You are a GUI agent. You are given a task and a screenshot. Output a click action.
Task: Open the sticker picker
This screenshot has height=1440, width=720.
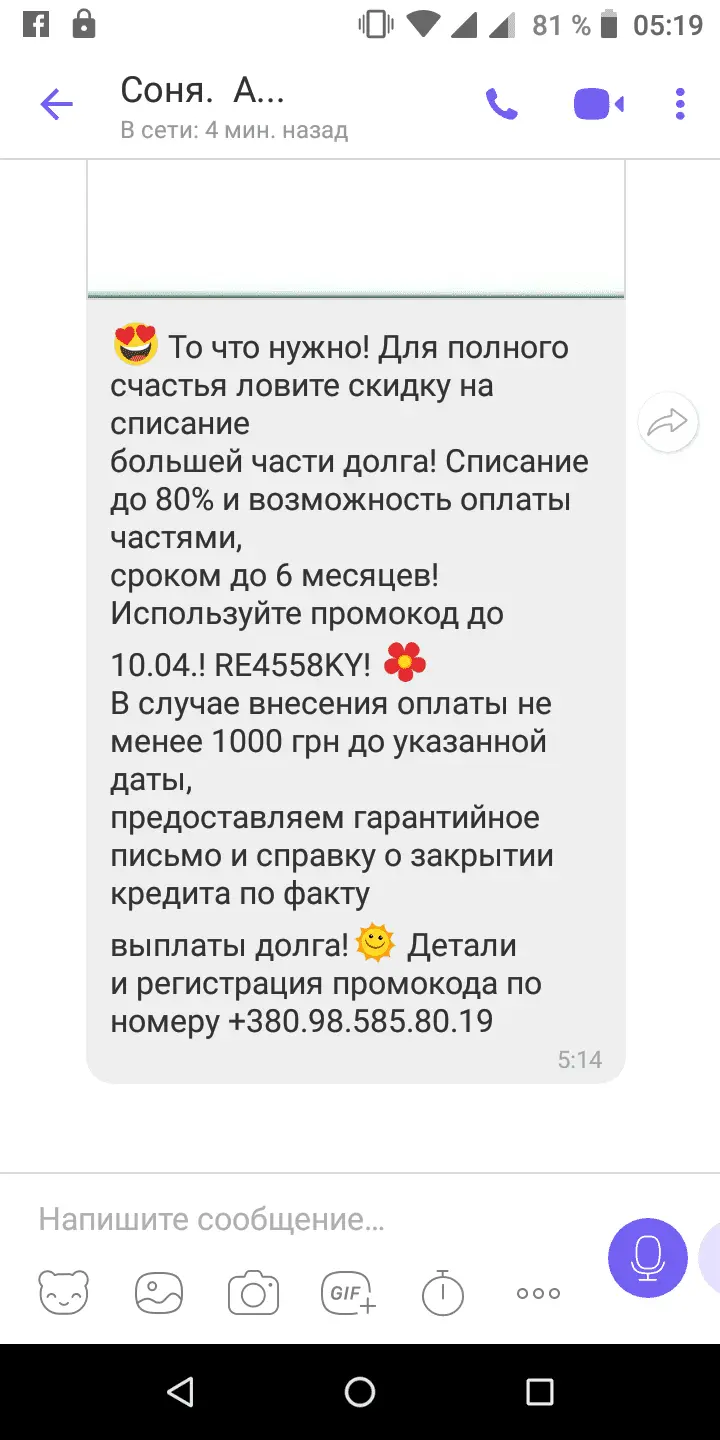point(64,1293)
